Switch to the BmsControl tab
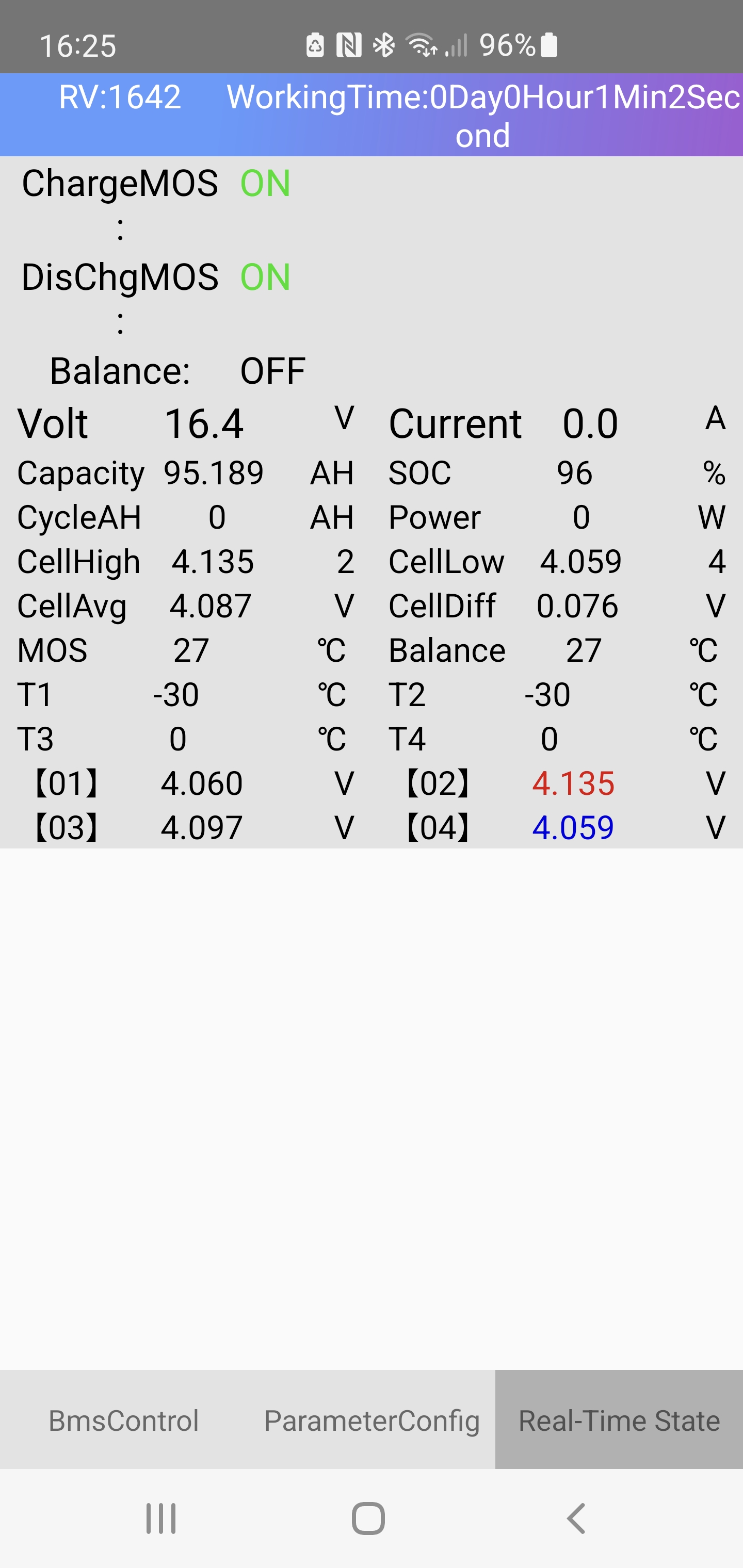743x1568 pixels. (124, 1420)
